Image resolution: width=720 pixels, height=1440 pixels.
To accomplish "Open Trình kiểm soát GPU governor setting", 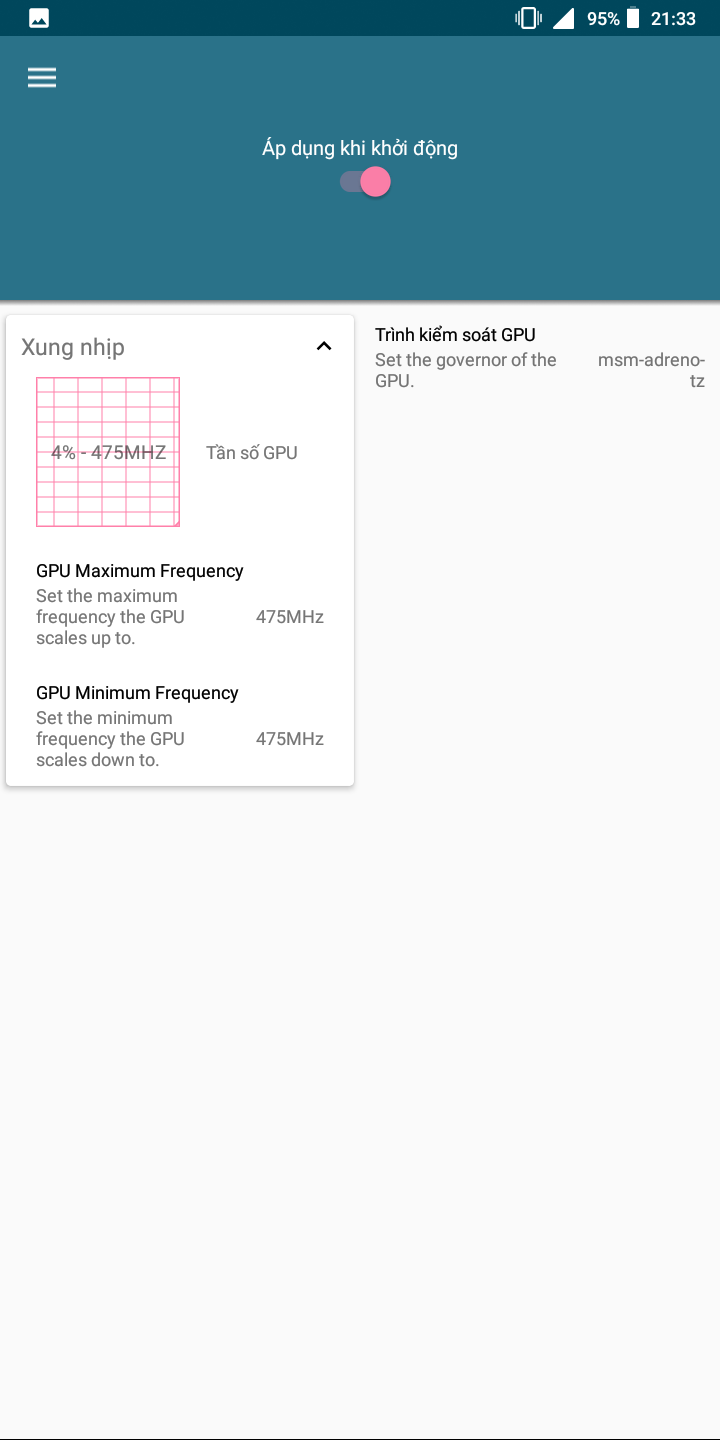I will (x=540, y=357).
